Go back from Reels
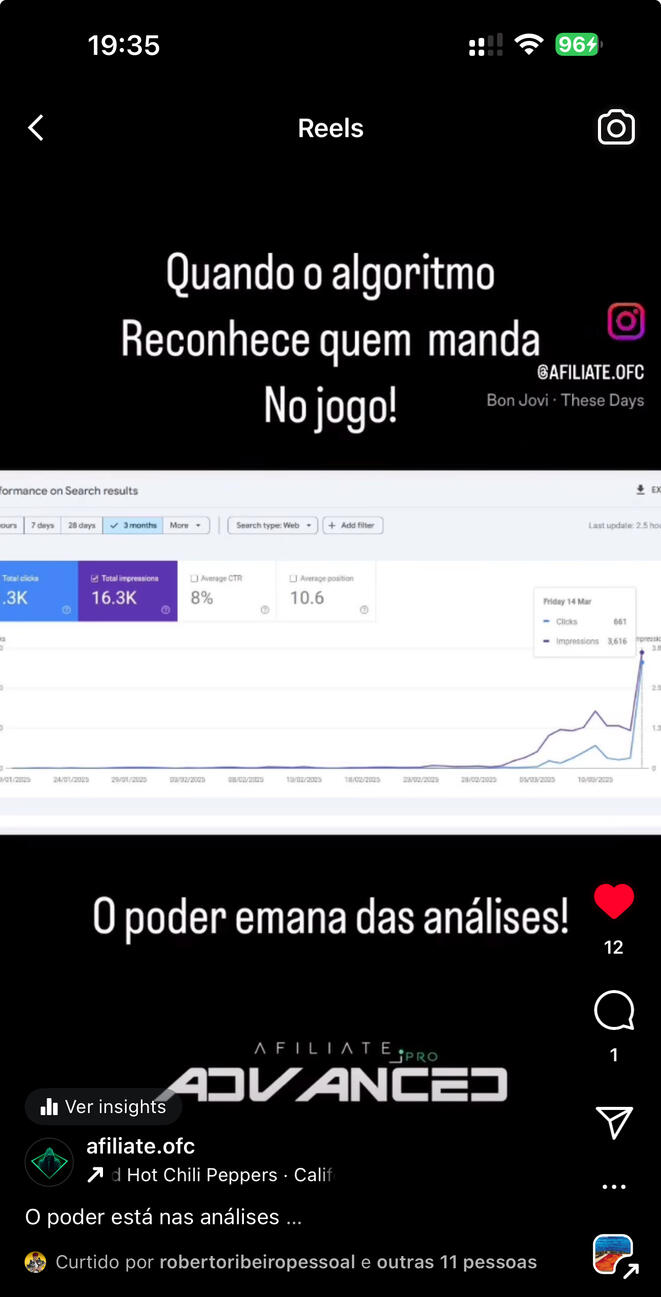Viewport: 661px width, 1297px height. pyautogui.click(x=36, y=128)
